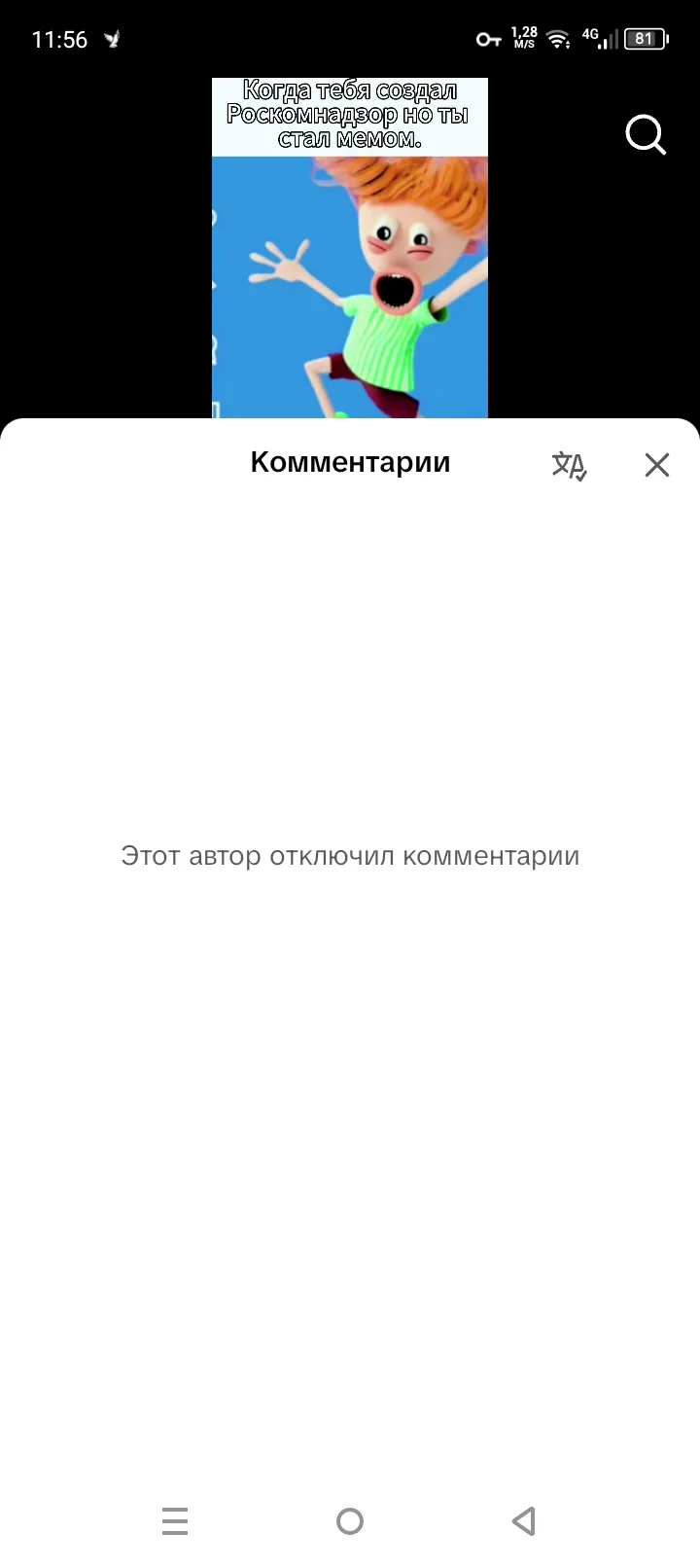Open search via the magnifier icon
Viewport: 700px width, 1568px height.
click(x=646, y=135)
